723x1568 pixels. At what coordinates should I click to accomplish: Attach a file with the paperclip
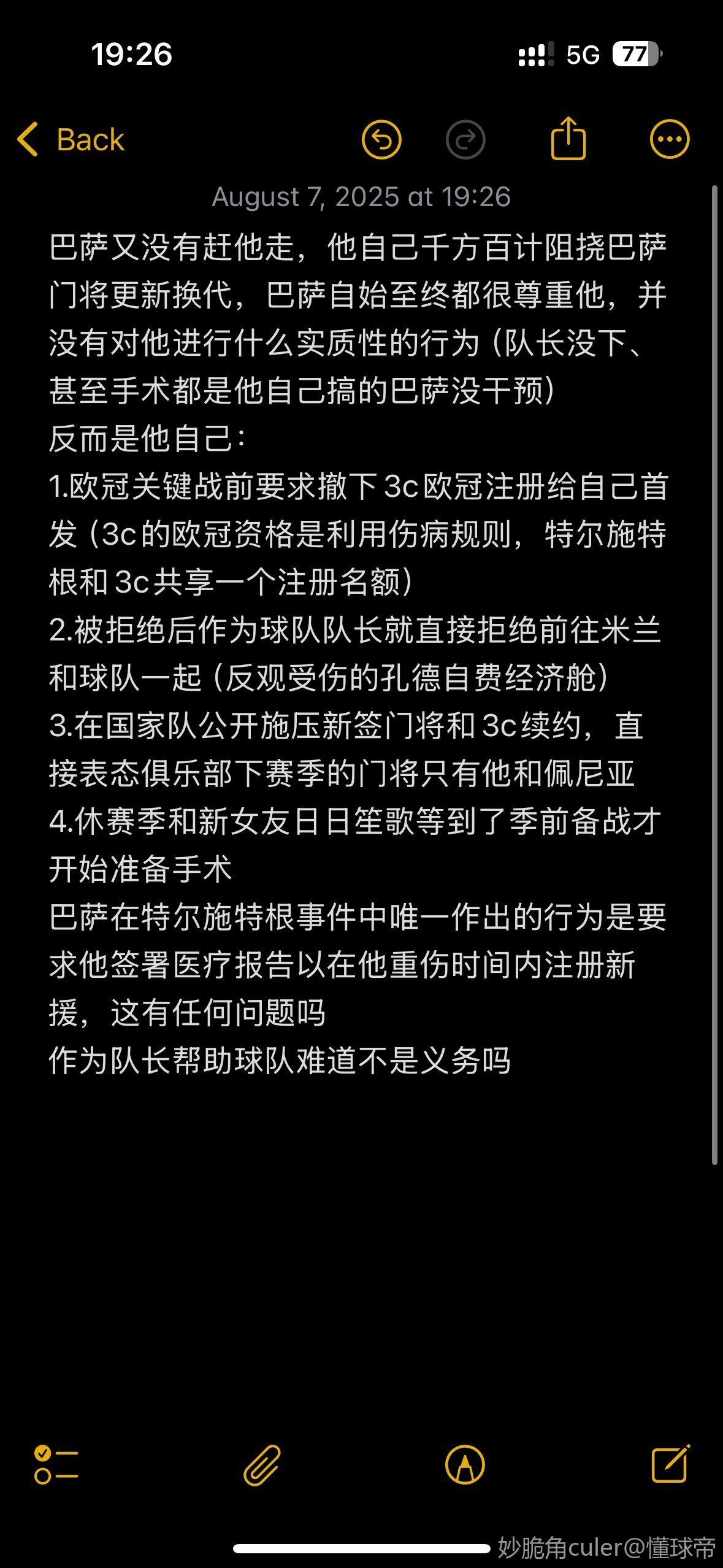coord(262,1465)
